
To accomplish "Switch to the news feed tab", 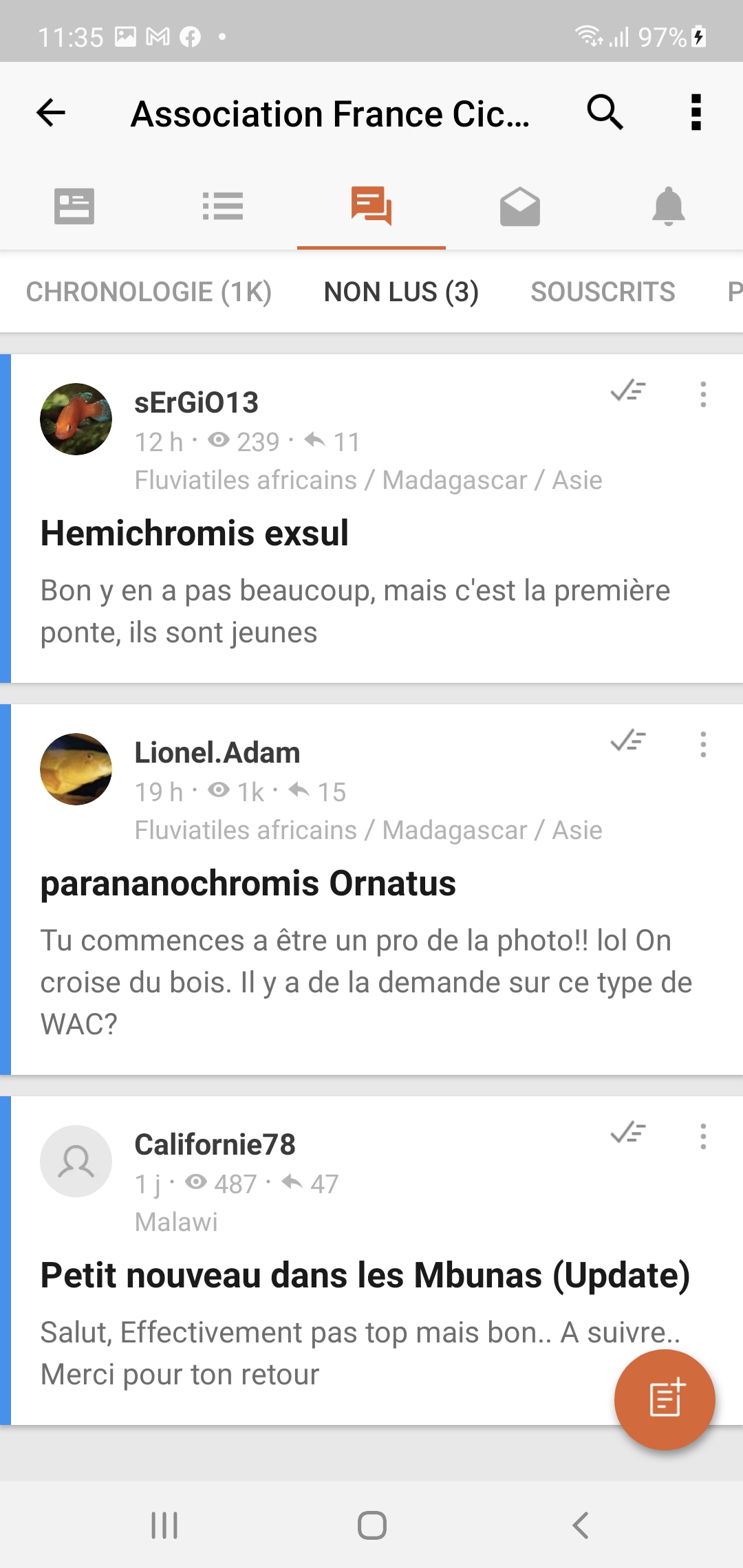I will (74, 206).
